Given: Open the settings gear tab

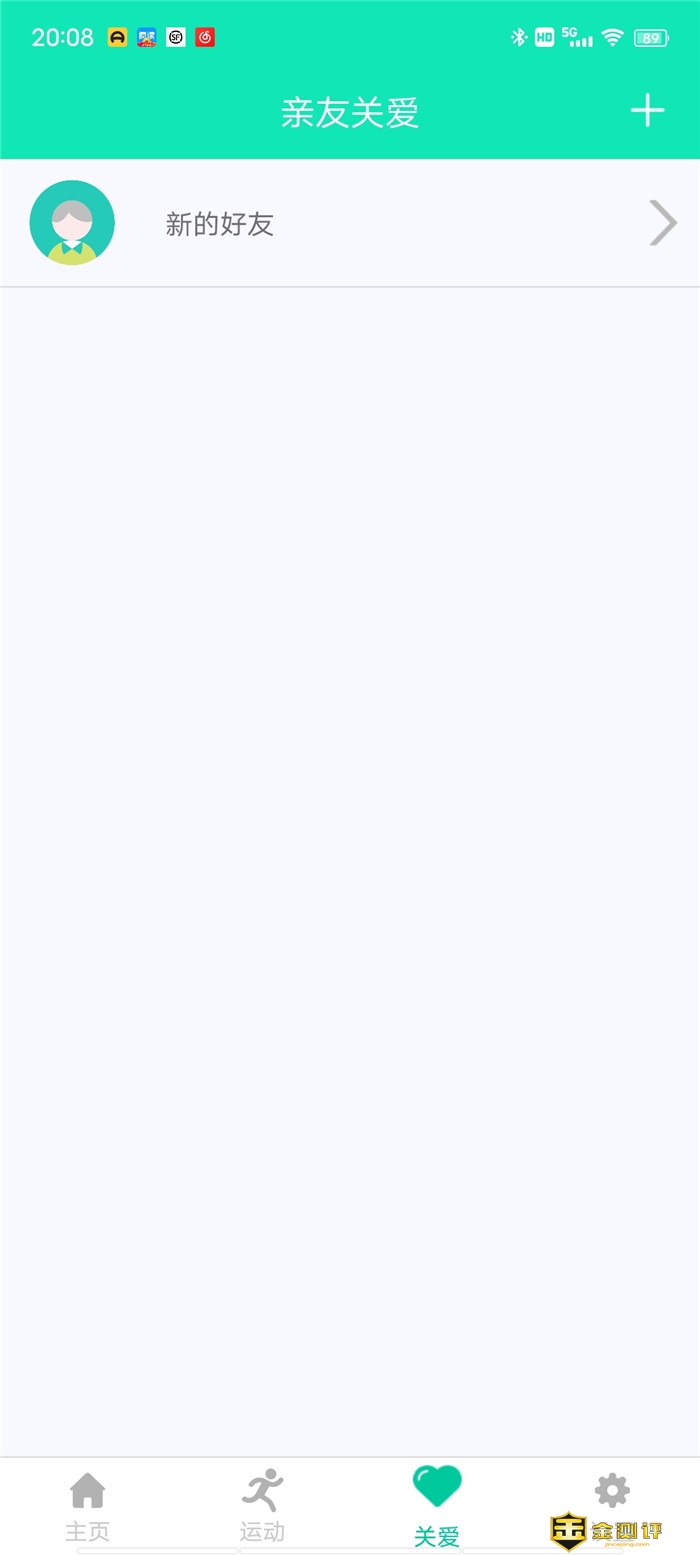Looking at the screenshot, I should (612, 1494).
